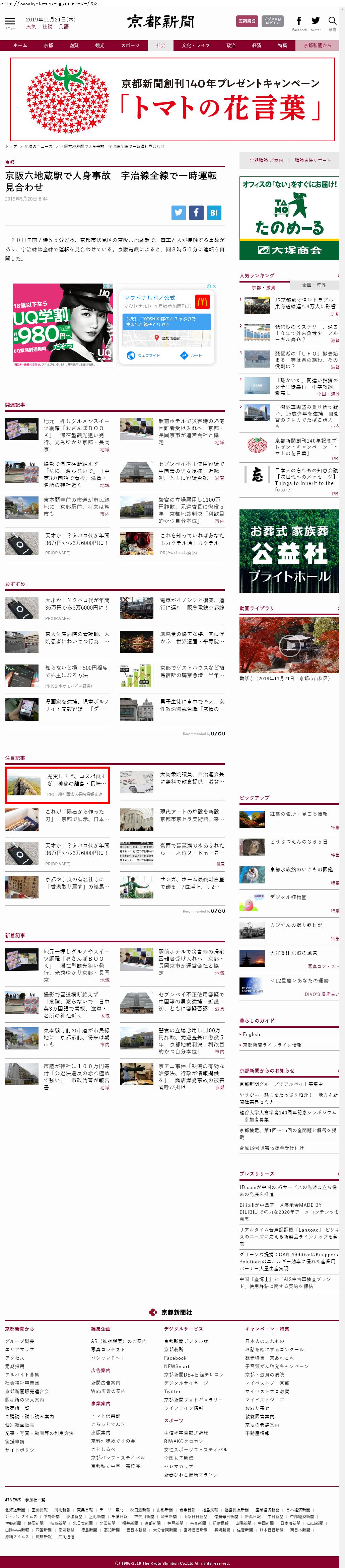Play the 動画ライブラリ video
This screenshot has height=1568, width=345.
(289, 644)
